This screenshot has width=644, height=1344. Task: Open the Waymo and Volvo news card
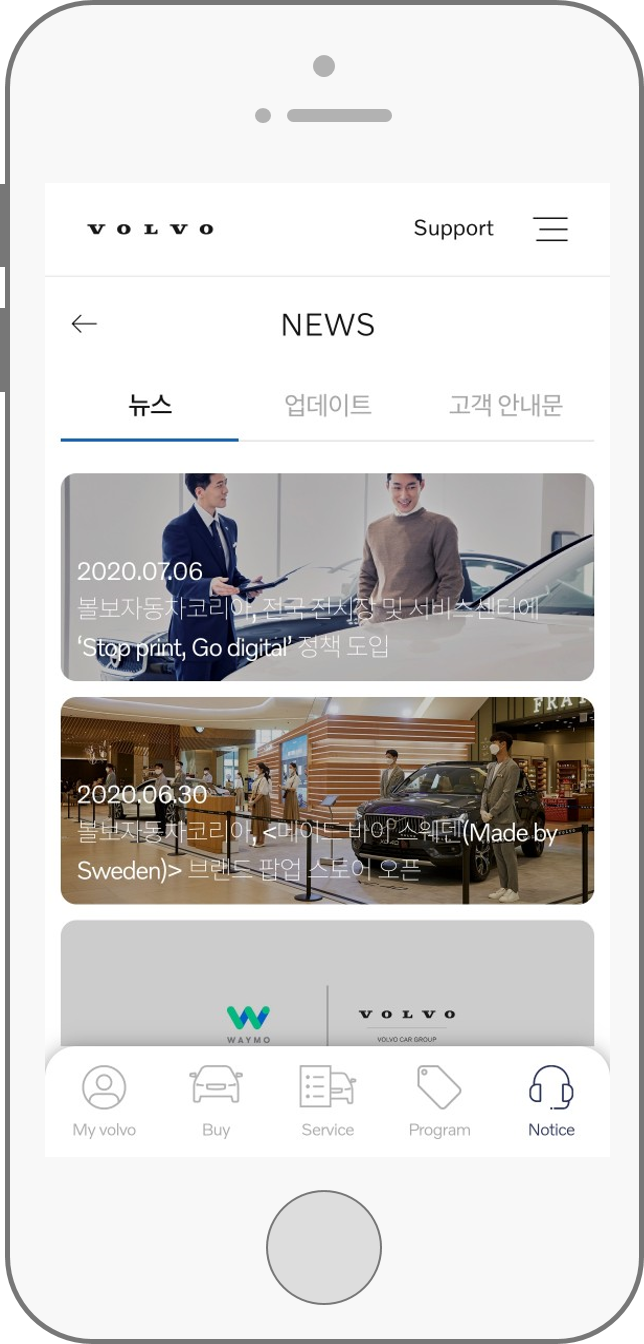click(327, 984)
